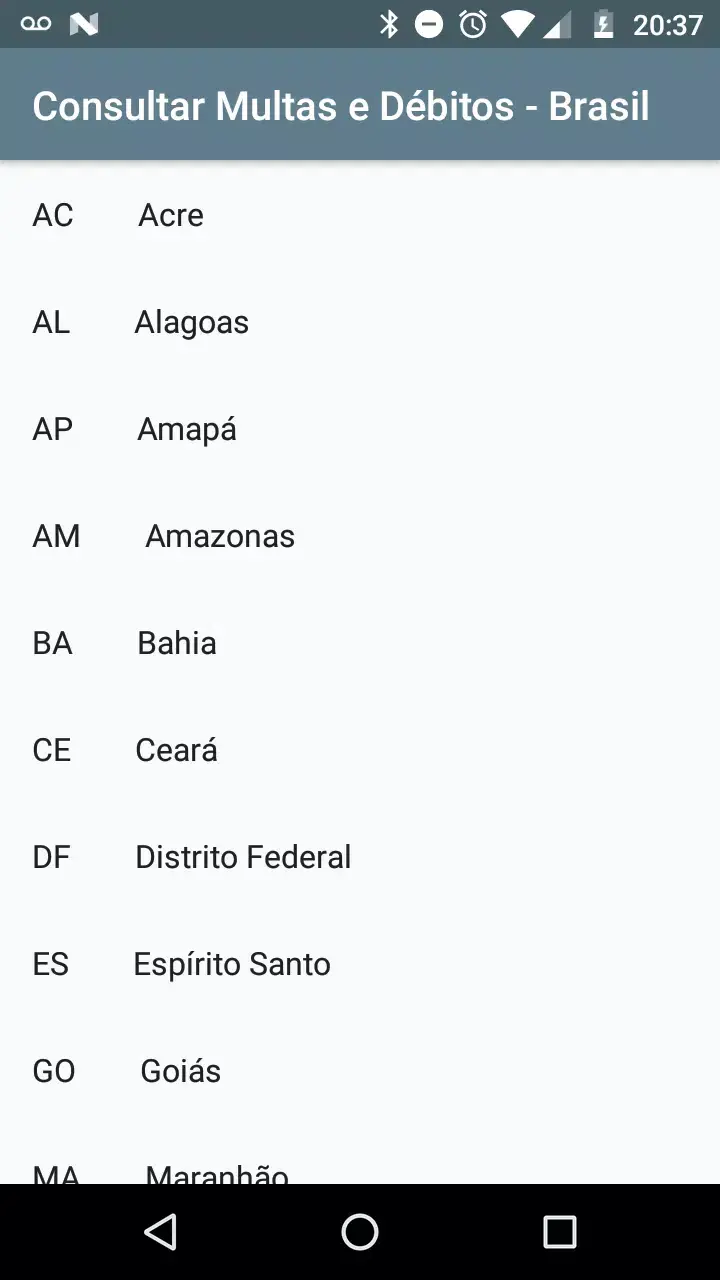Open the Recent Apps overview button
The image size is (720, 1280).
click(x=560, y=1232)
